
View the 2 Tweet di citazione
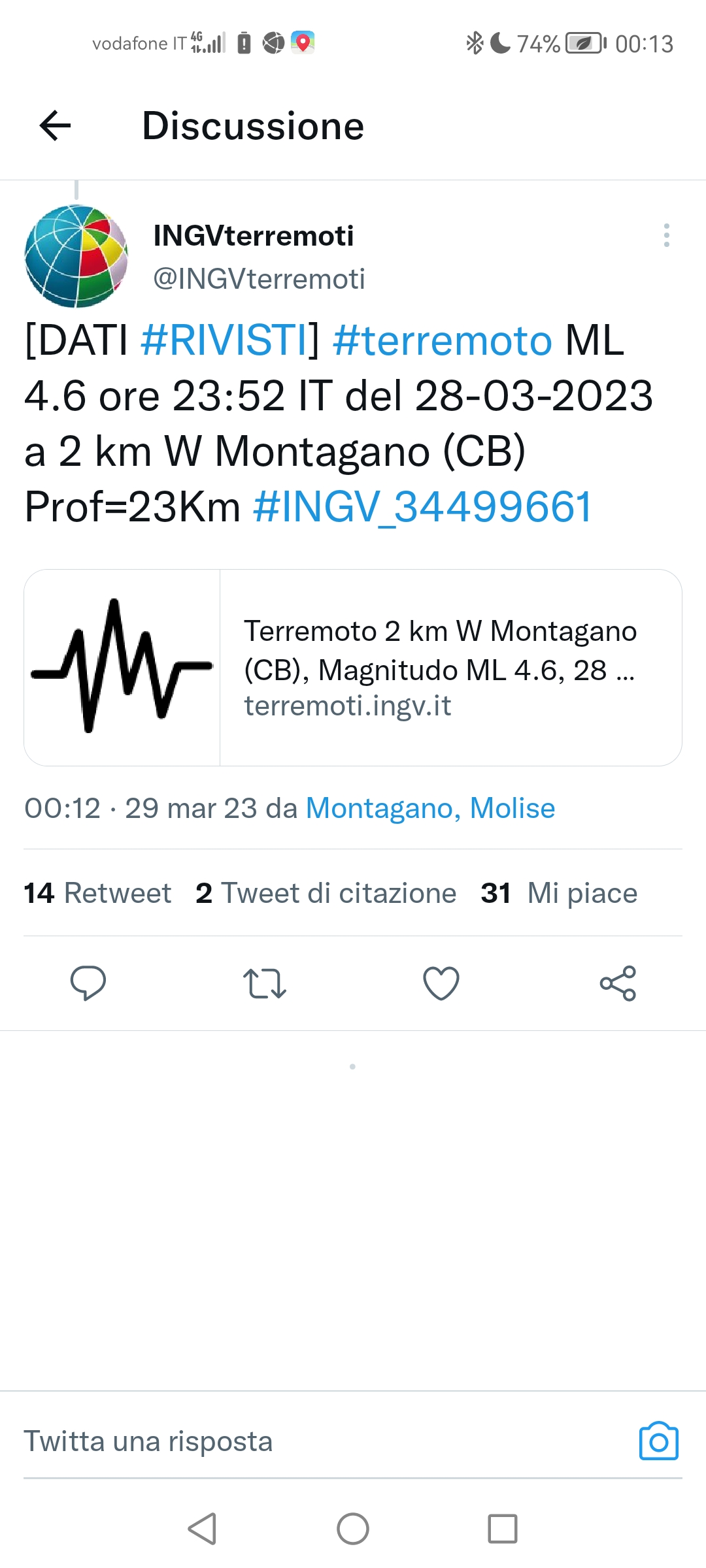tap(326, 893)
